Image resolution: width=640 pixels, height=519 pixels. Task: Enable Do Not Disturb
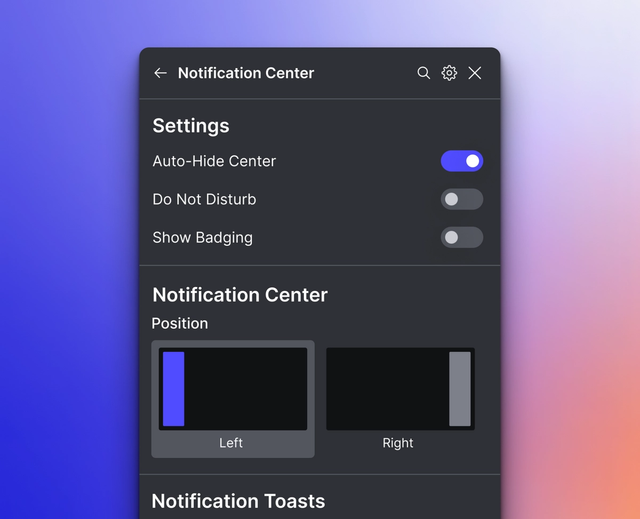pos(462,199)
